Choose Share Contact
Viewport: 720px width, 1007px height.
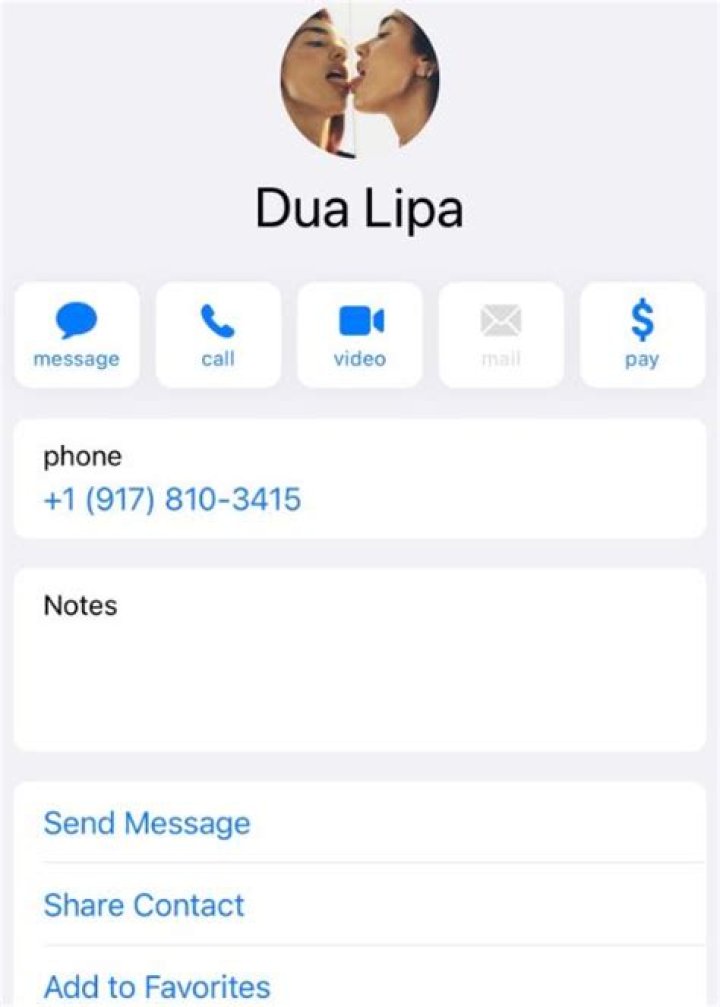pyautogui.click(x=144, y=905)
